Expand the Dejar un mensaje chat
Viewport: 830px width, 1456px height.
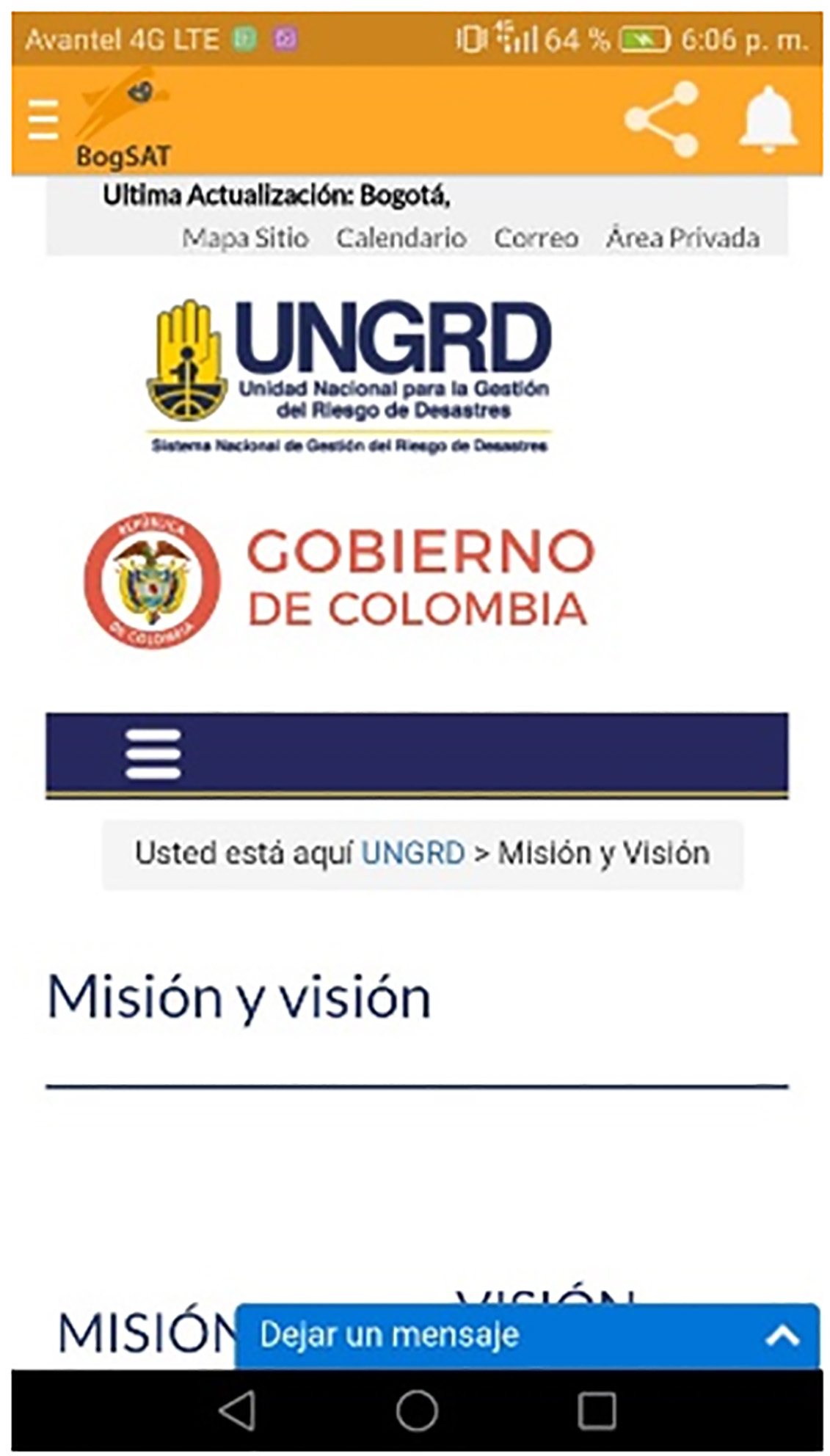tap(782, 1335)
